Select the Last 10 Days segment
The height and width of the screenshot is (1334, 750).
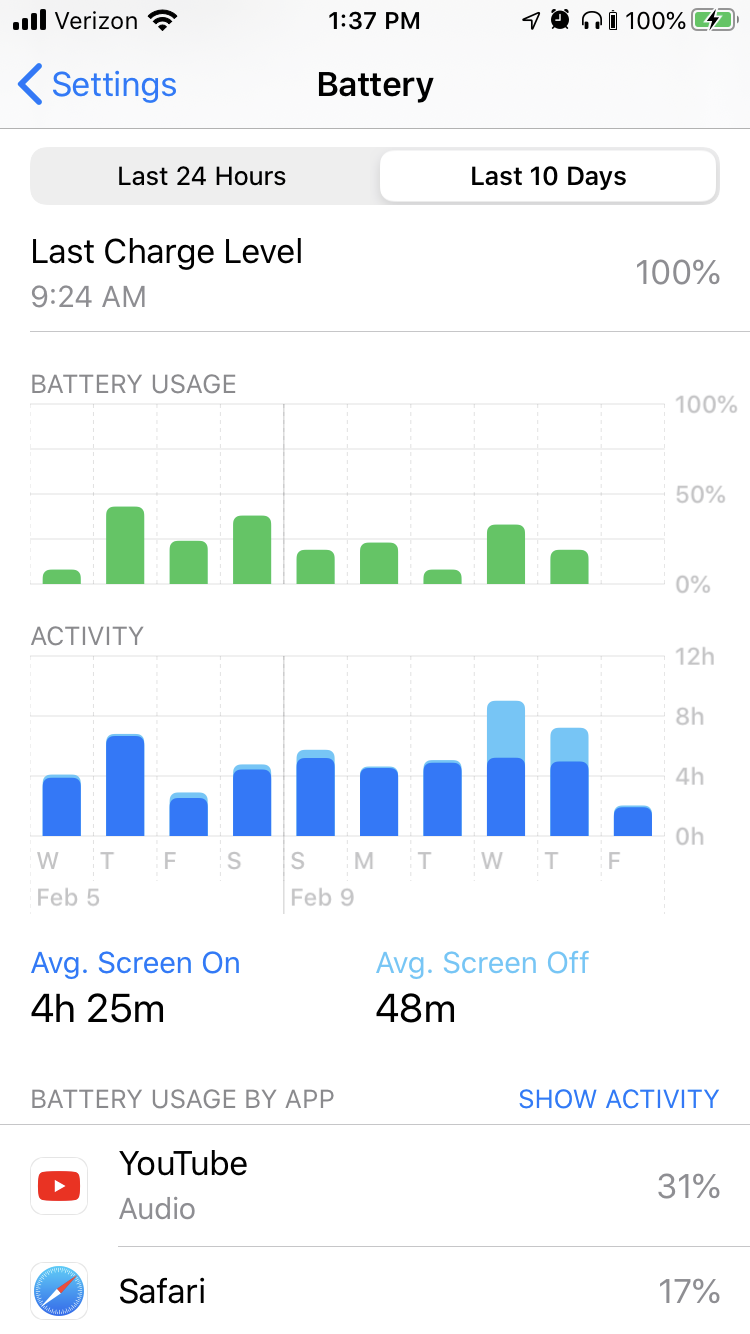tap(548, 177)
